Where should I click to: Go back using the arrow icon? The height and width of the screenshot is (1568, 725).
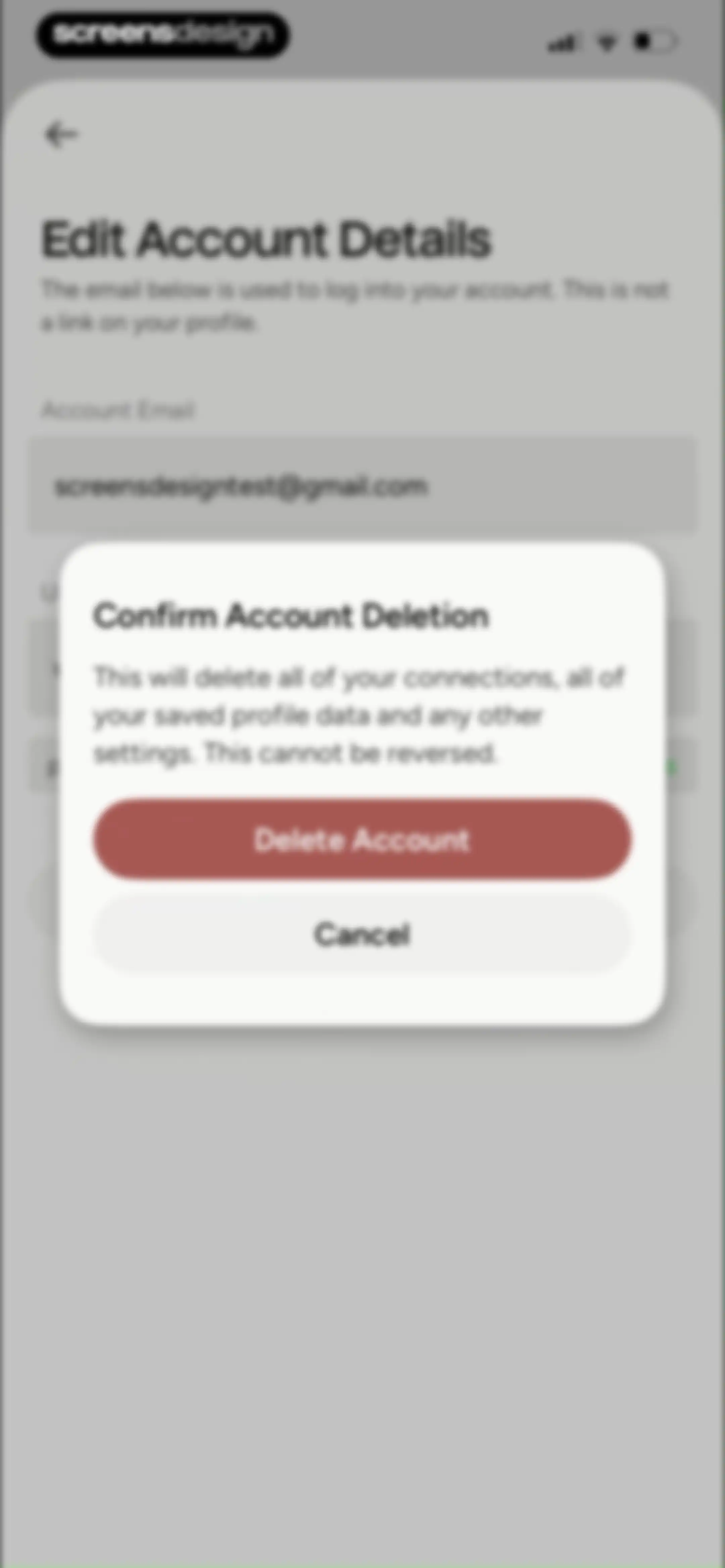pos(61,135)
